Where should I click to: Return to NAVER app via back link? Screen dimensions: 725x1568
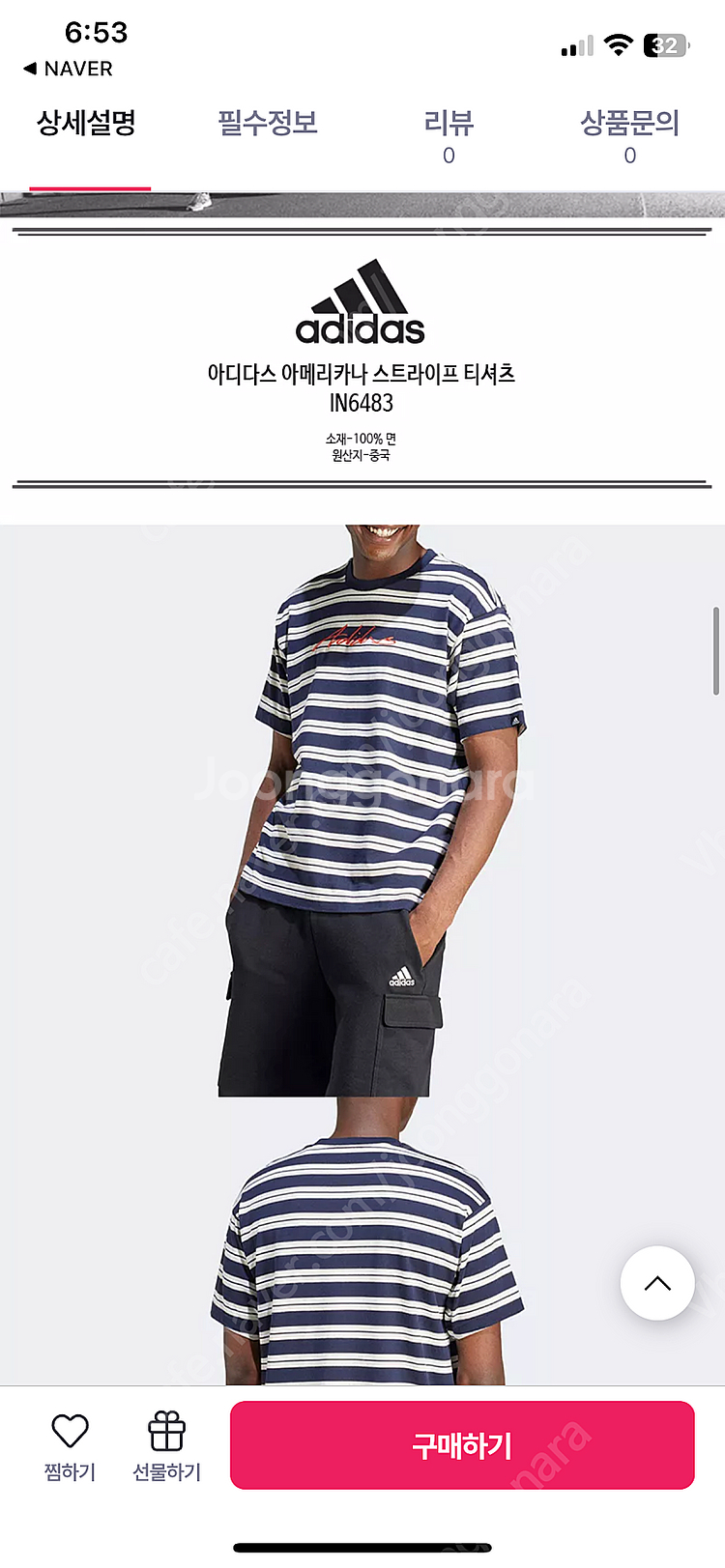point(68,69)
